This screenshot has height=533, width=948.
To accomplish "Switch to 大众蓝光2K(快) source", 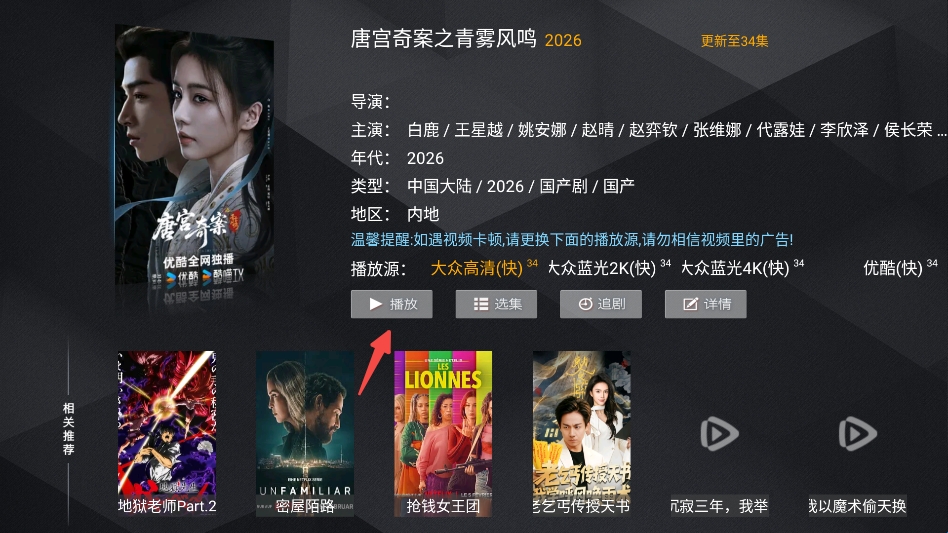I will (600, 269).
